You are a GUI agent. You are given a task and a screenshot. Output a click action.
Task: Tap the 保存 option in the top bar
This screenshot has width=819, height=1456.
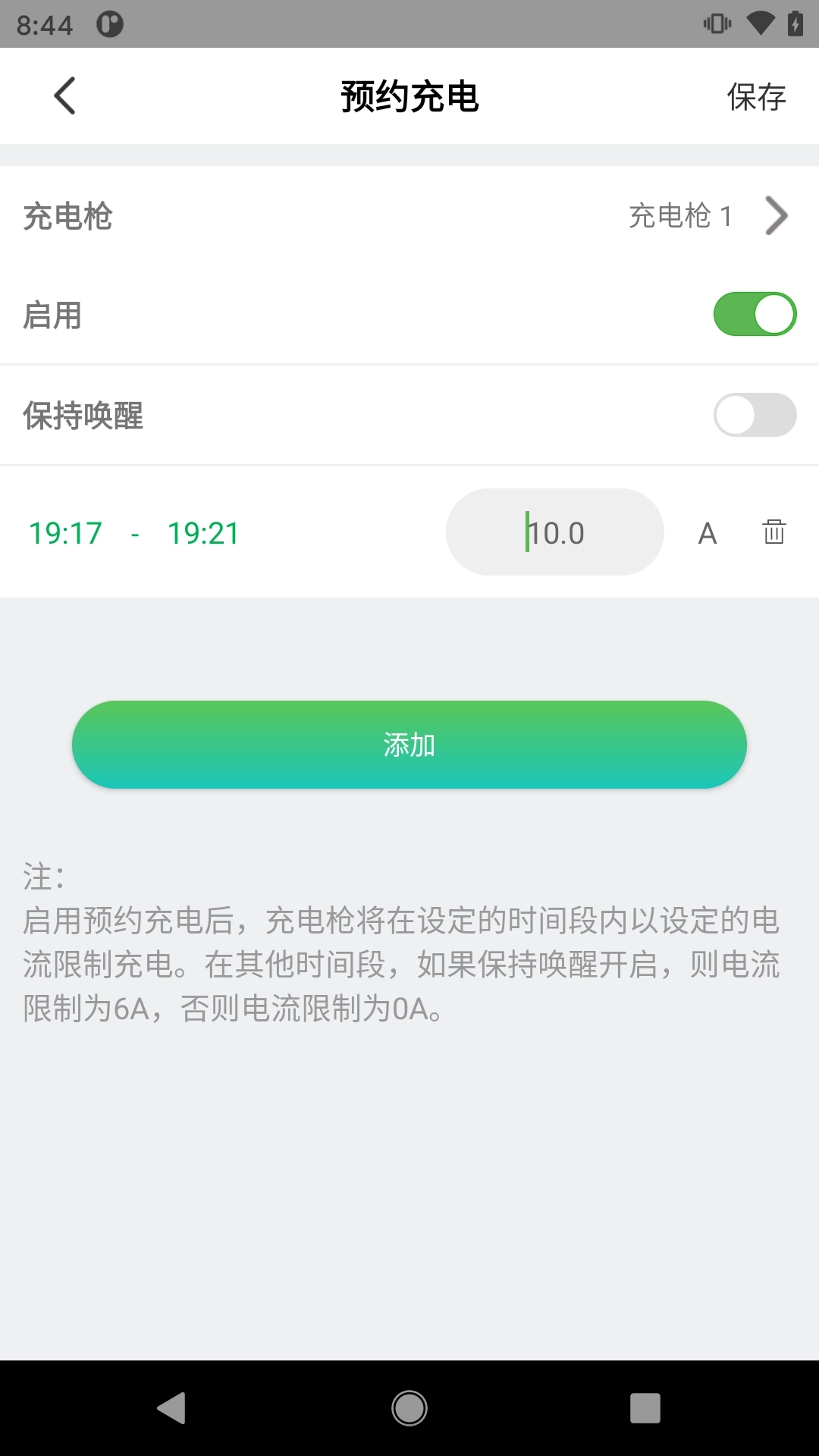tap(755, 98)
